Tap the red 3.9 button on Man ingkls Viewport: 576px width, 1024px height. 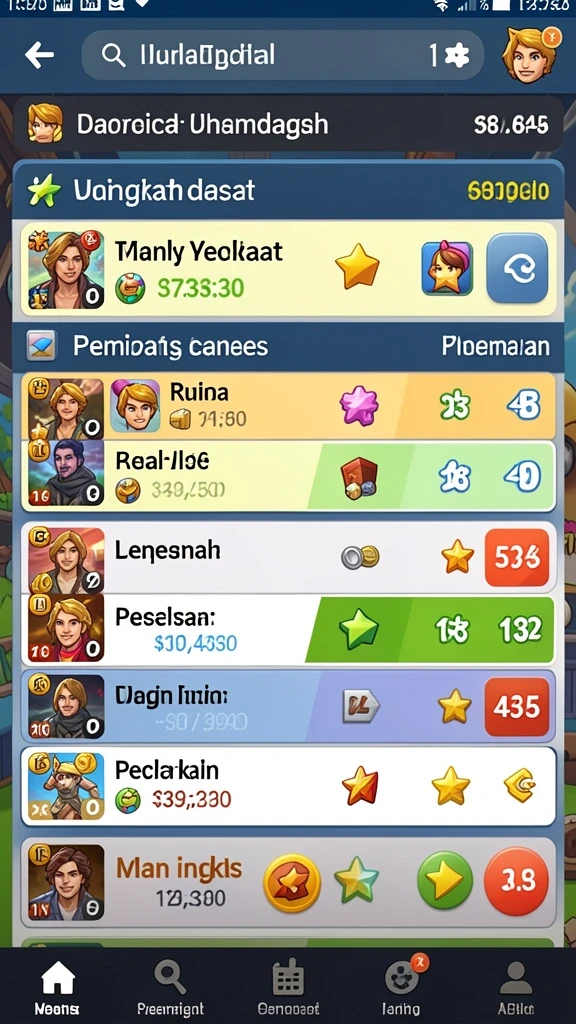point(517,881)
